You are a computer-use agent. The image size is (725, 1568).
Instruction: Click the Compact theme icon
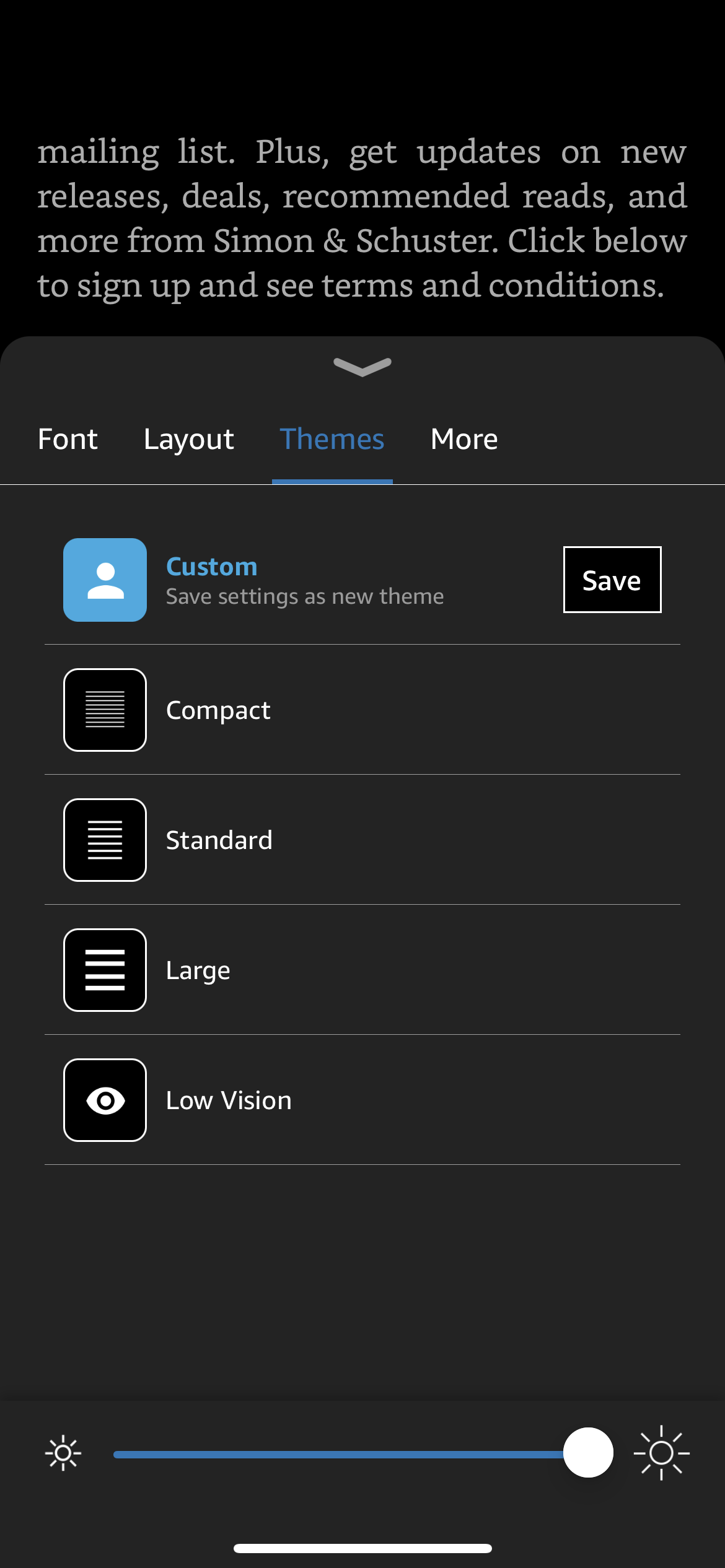(105, 709)
